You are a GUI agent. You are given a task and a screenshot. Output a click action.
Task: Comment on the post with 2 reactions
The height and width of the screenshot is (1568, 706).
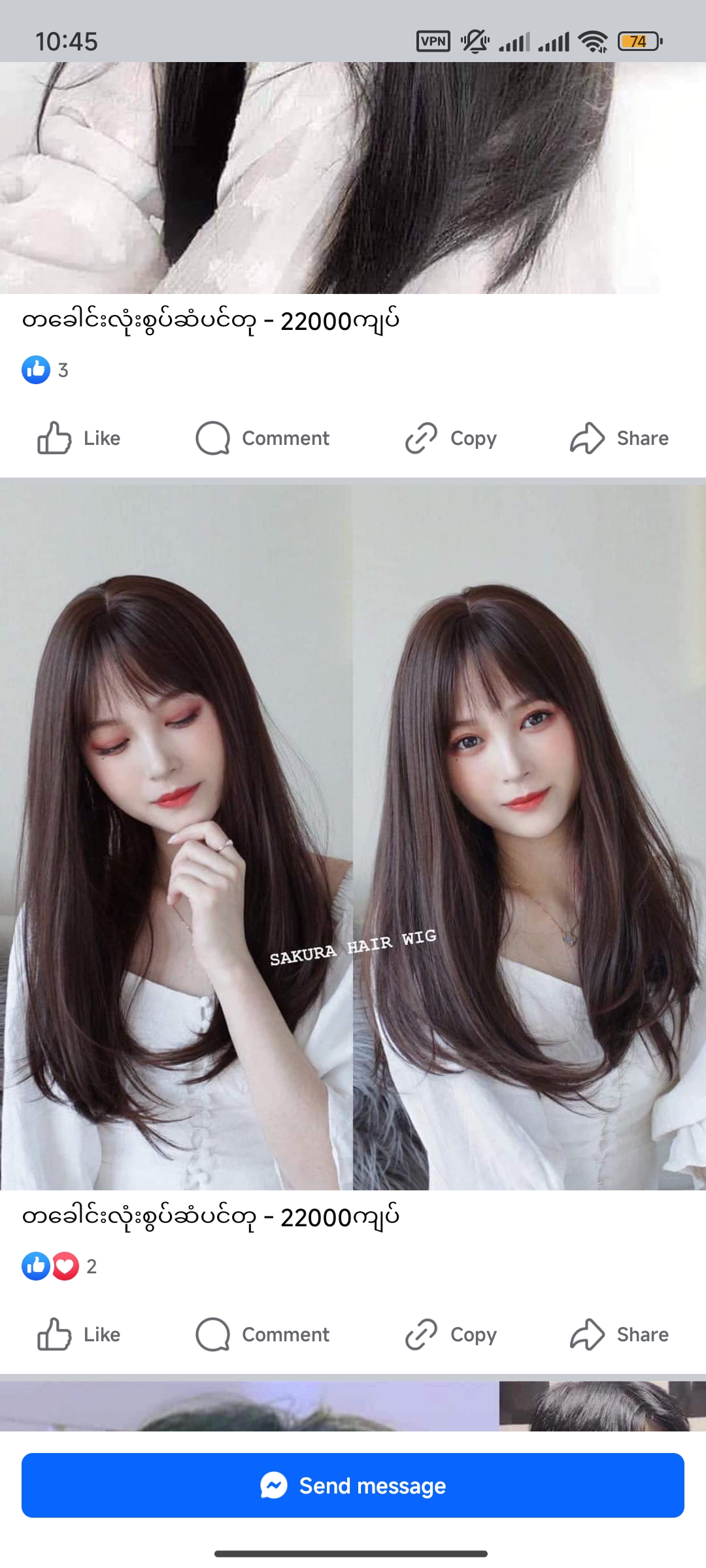[263, 1334]
